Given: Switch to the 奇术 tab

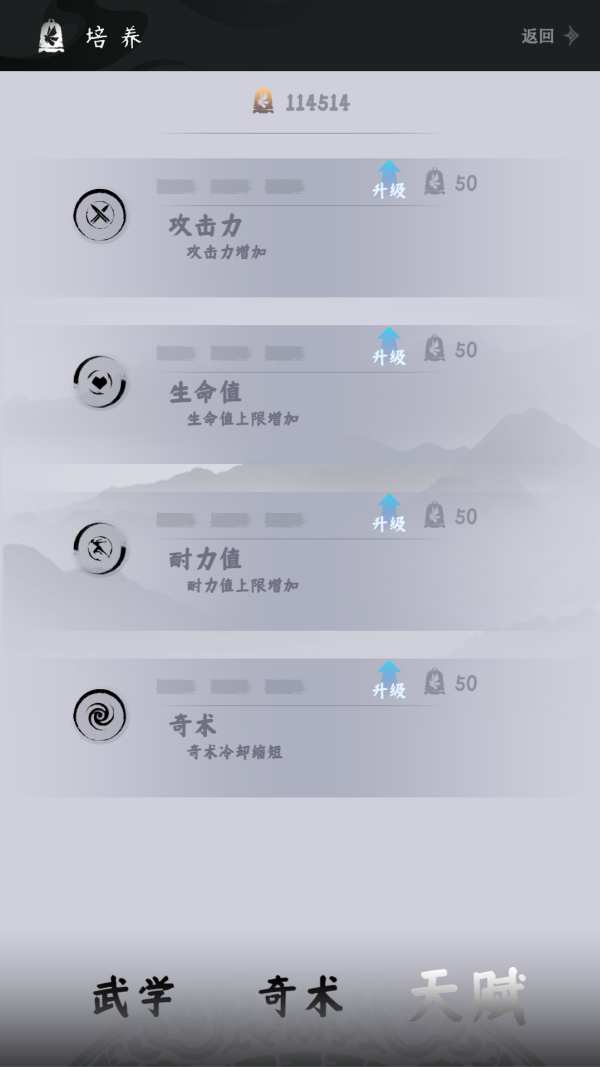Looking at the screenshot, I should (300, 997).
